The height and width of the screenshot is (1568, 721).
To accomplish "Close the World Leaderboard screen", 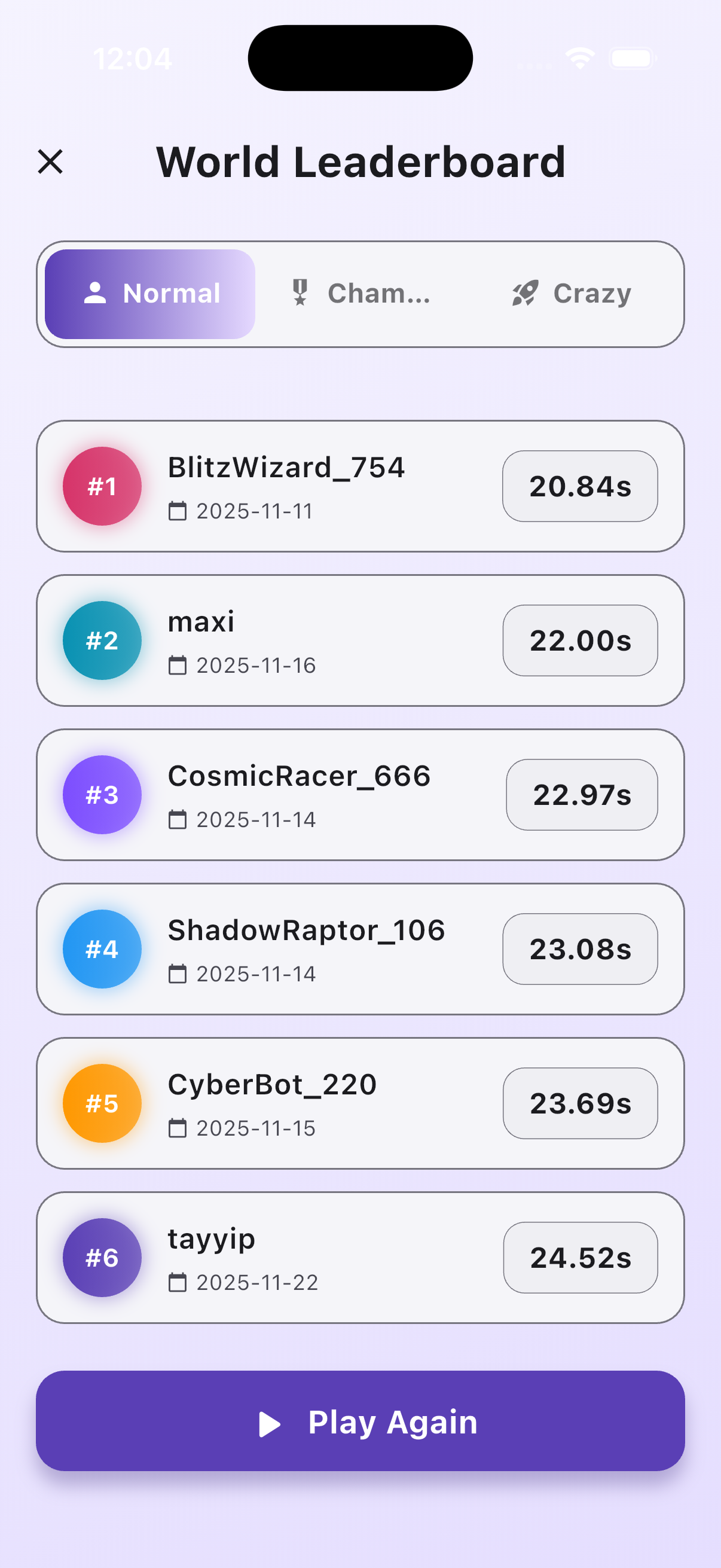I will pyautogui.click(x=50, y=162).
